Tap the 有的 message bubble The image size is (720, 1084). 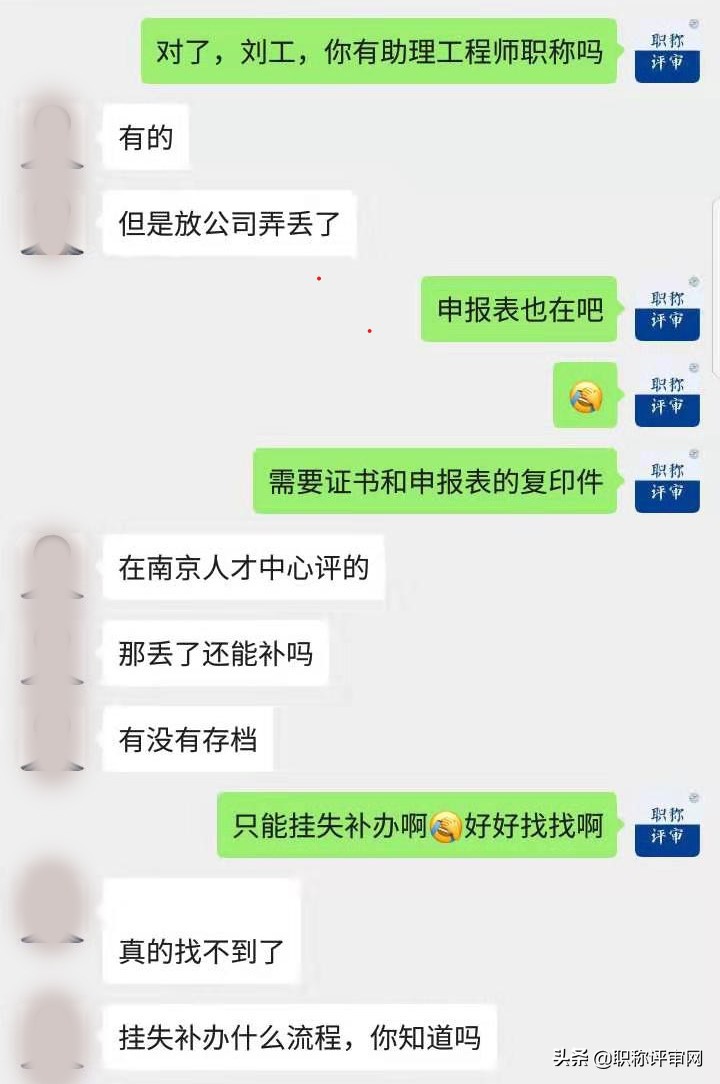click(x=146, y=138)
